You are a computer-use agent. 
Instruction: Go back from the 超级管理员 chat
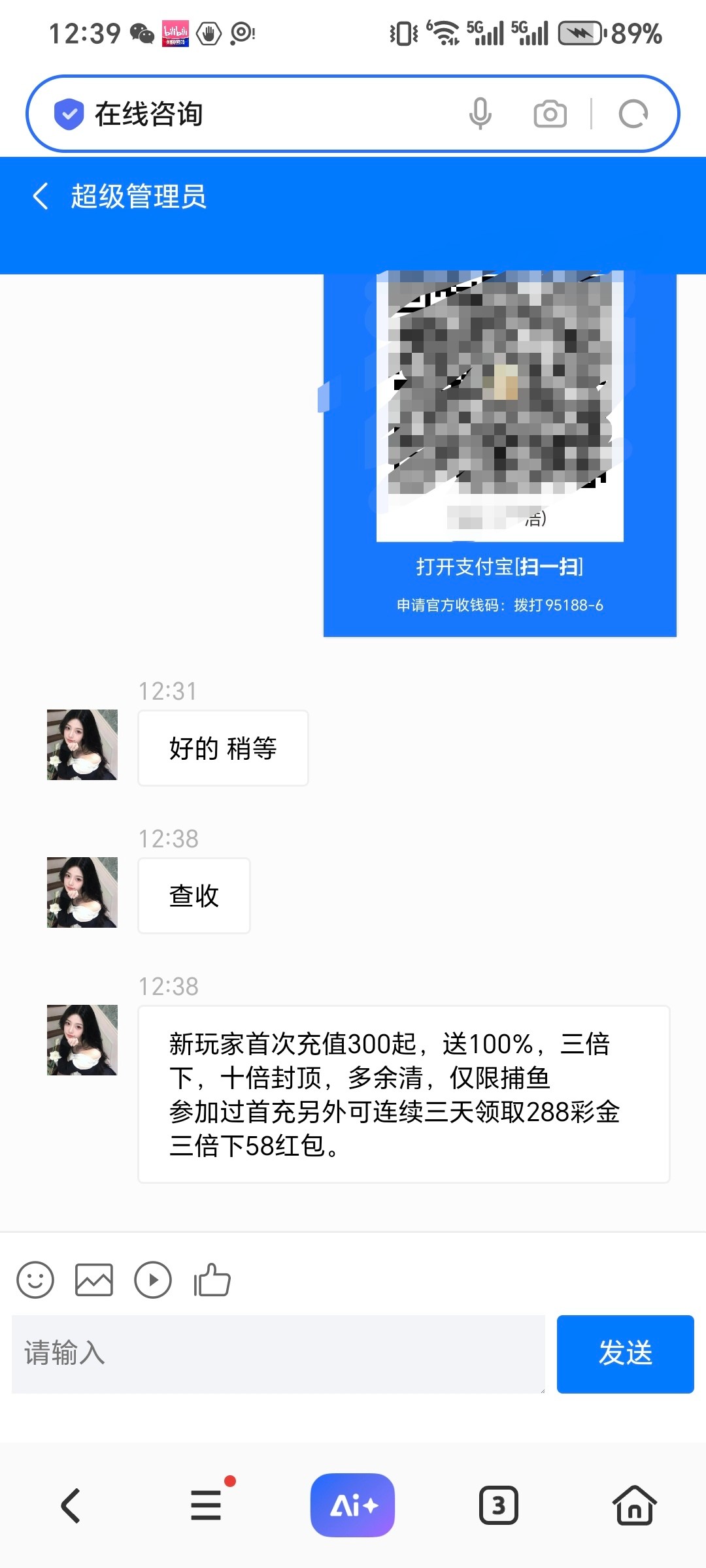coord(41,196)
